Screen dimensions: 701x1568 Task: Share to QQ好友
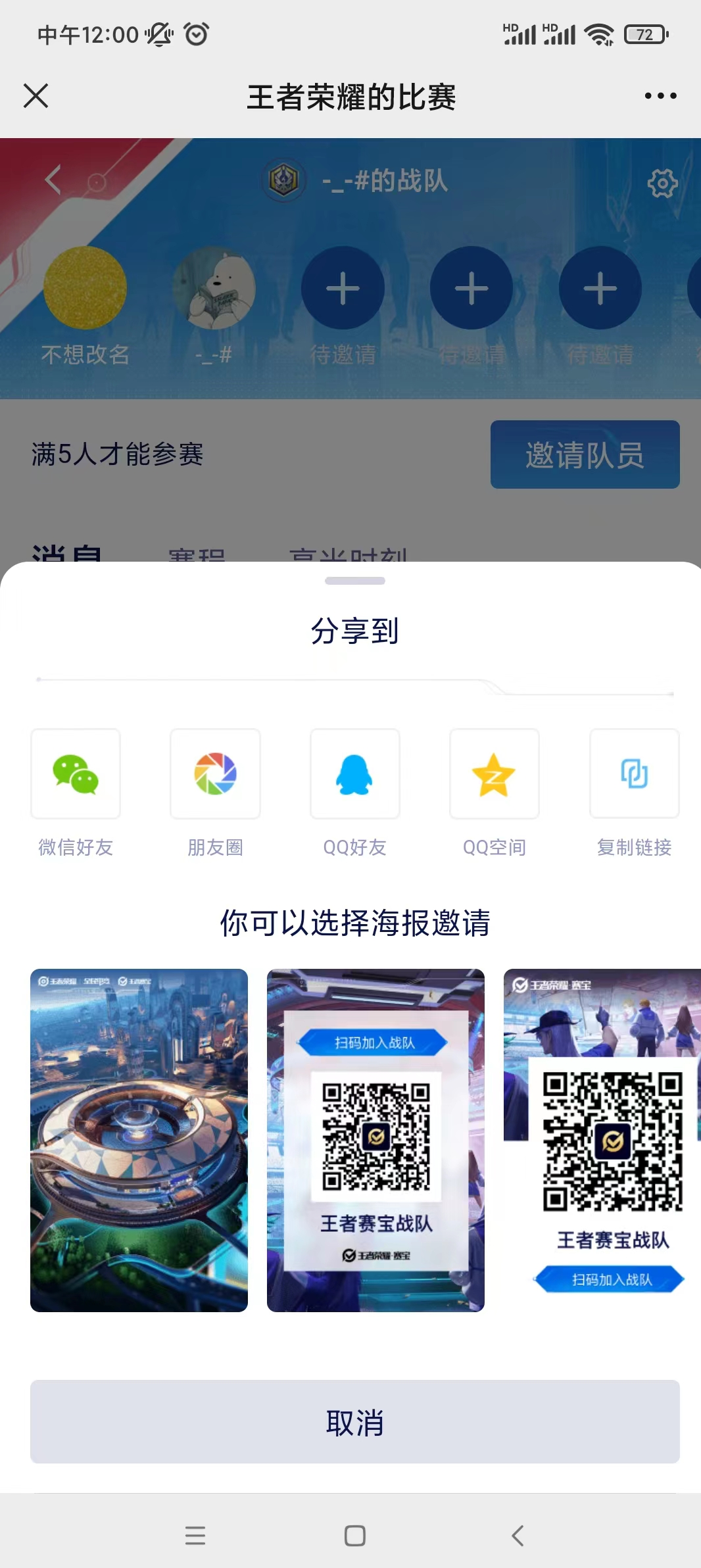tap(355, 774)
